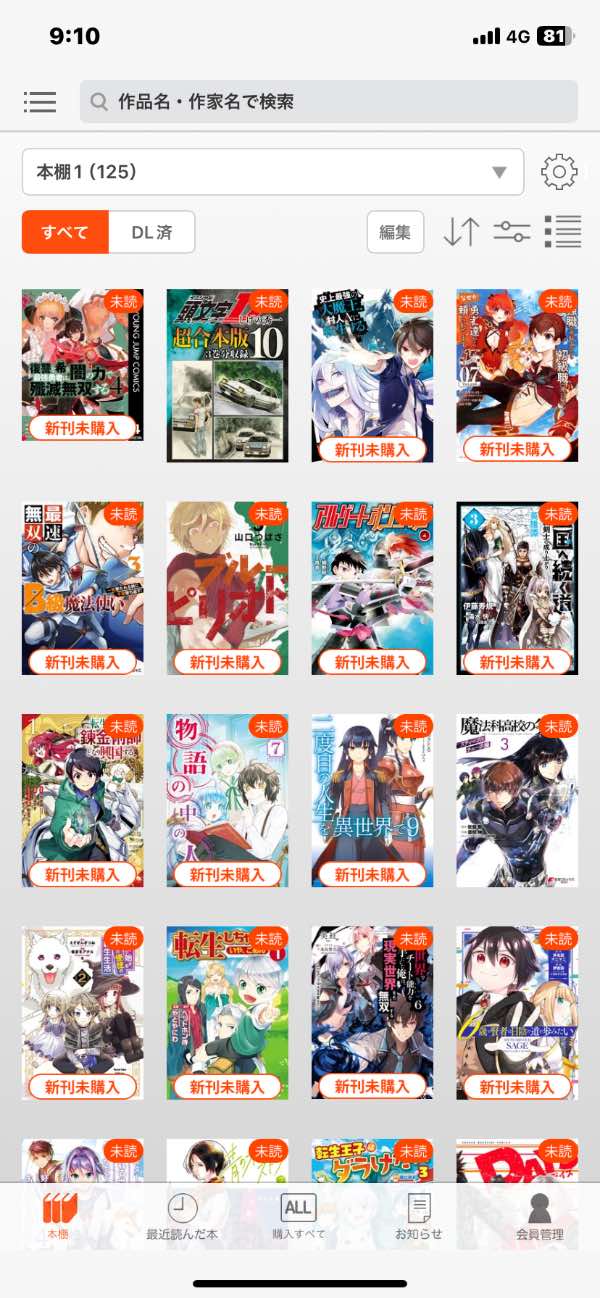Switch to the DL済 tab
This screenshot has height=1298, width=600.
151,232
